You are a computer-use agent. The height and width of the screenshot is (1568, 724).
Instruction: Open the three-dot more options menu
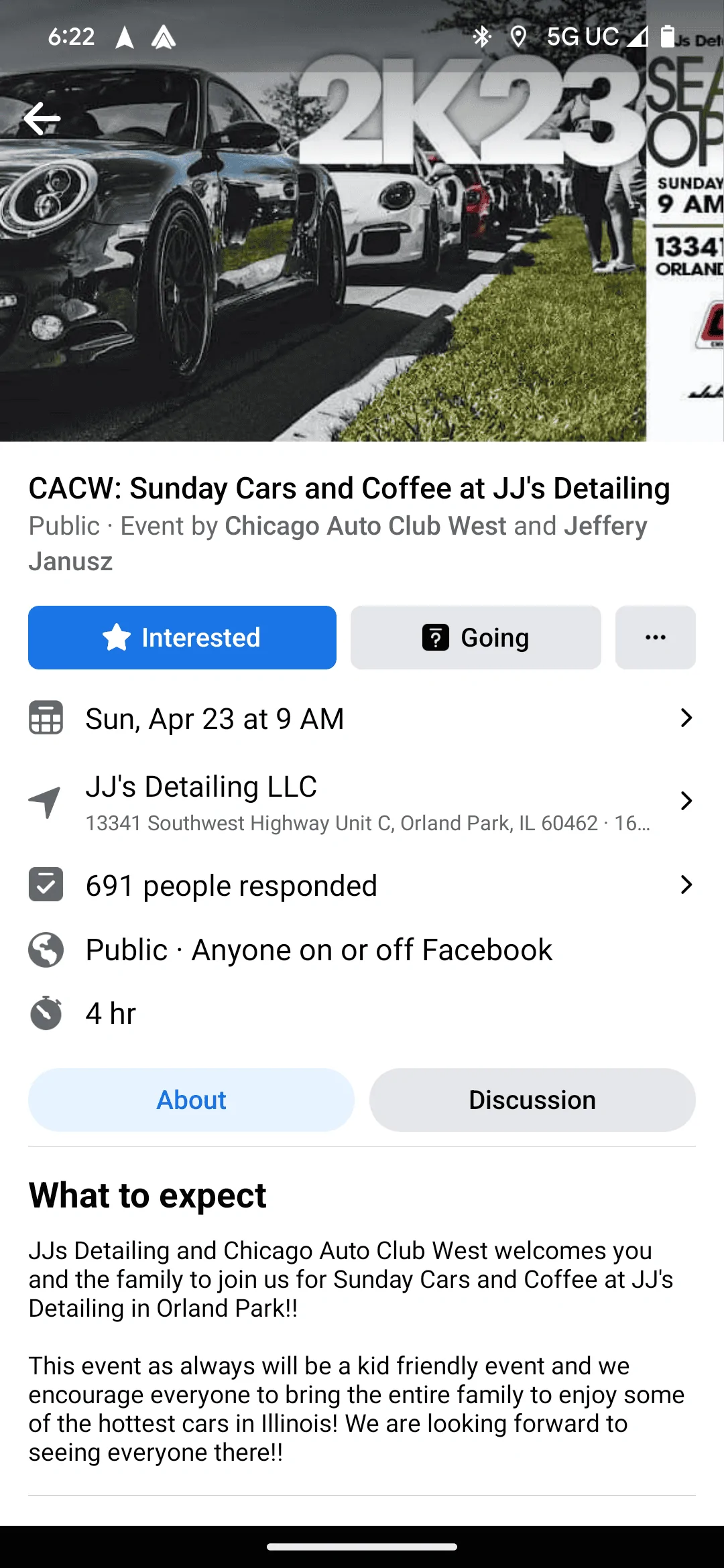pos(655,637)
